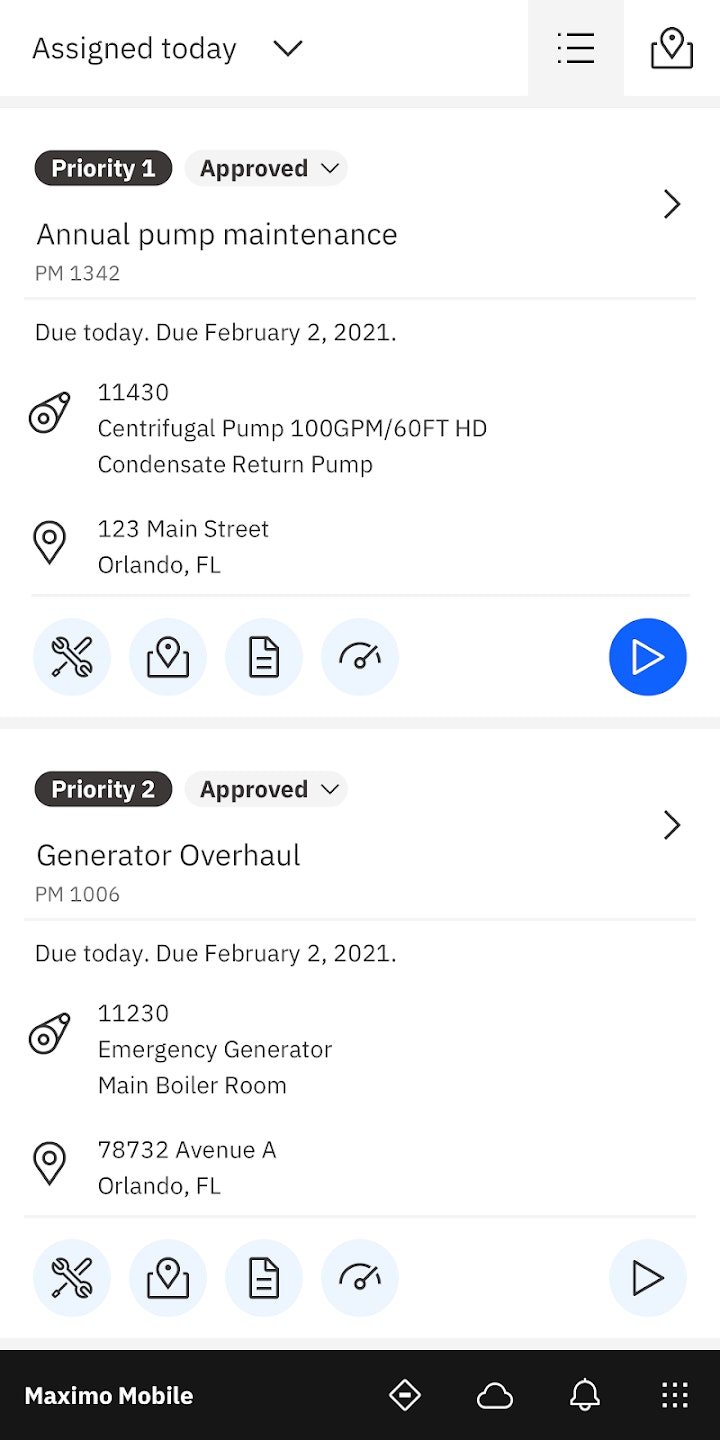The height and width of the screenshot is (1440, 720).
Task: Click the navigation compass icon in bottom bar
Action: (x=405, y=1396)
